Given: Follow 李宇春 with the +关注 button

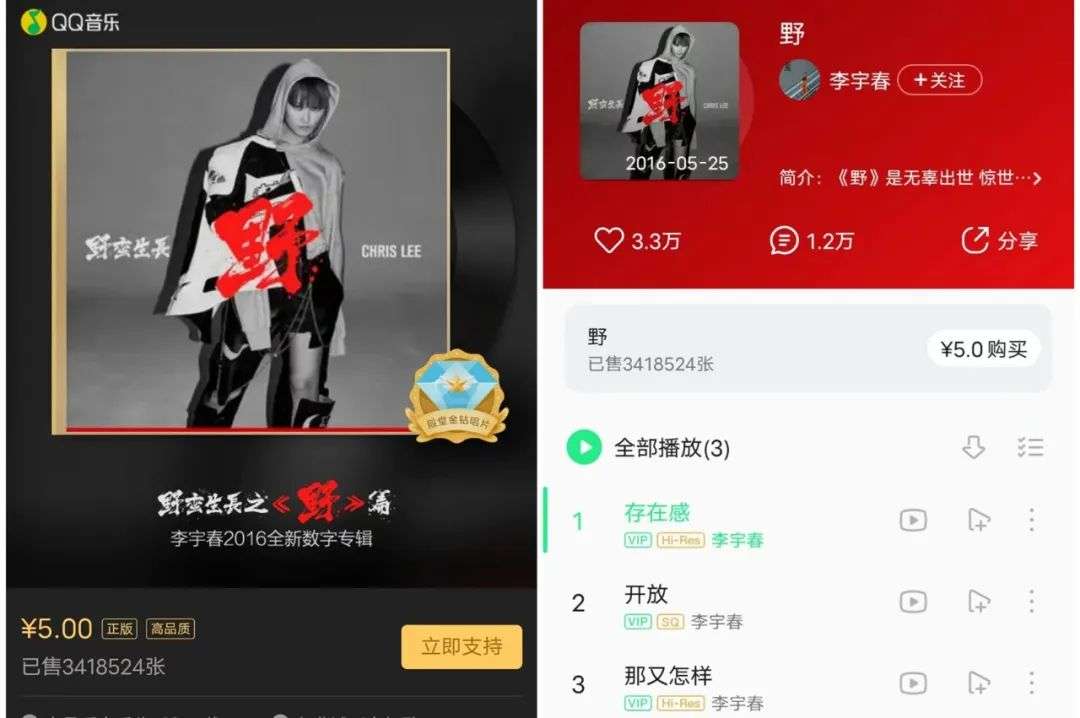Looking at the screenshot, I should coord(939,80).
